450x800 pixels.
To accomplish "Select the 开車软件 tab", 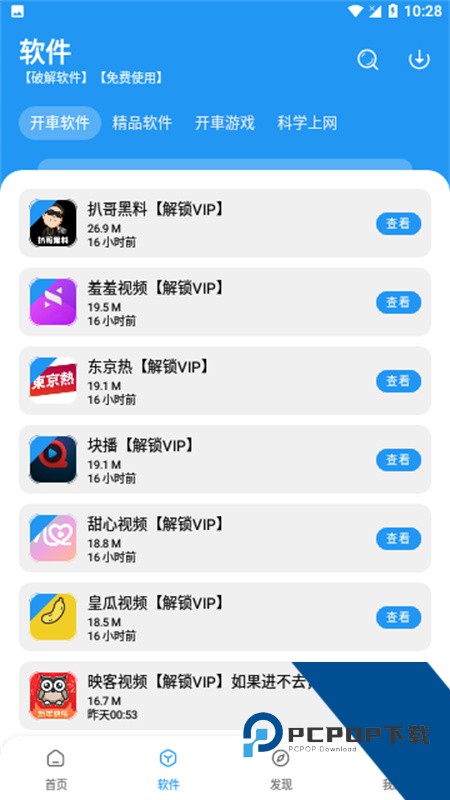I will 60,123.
